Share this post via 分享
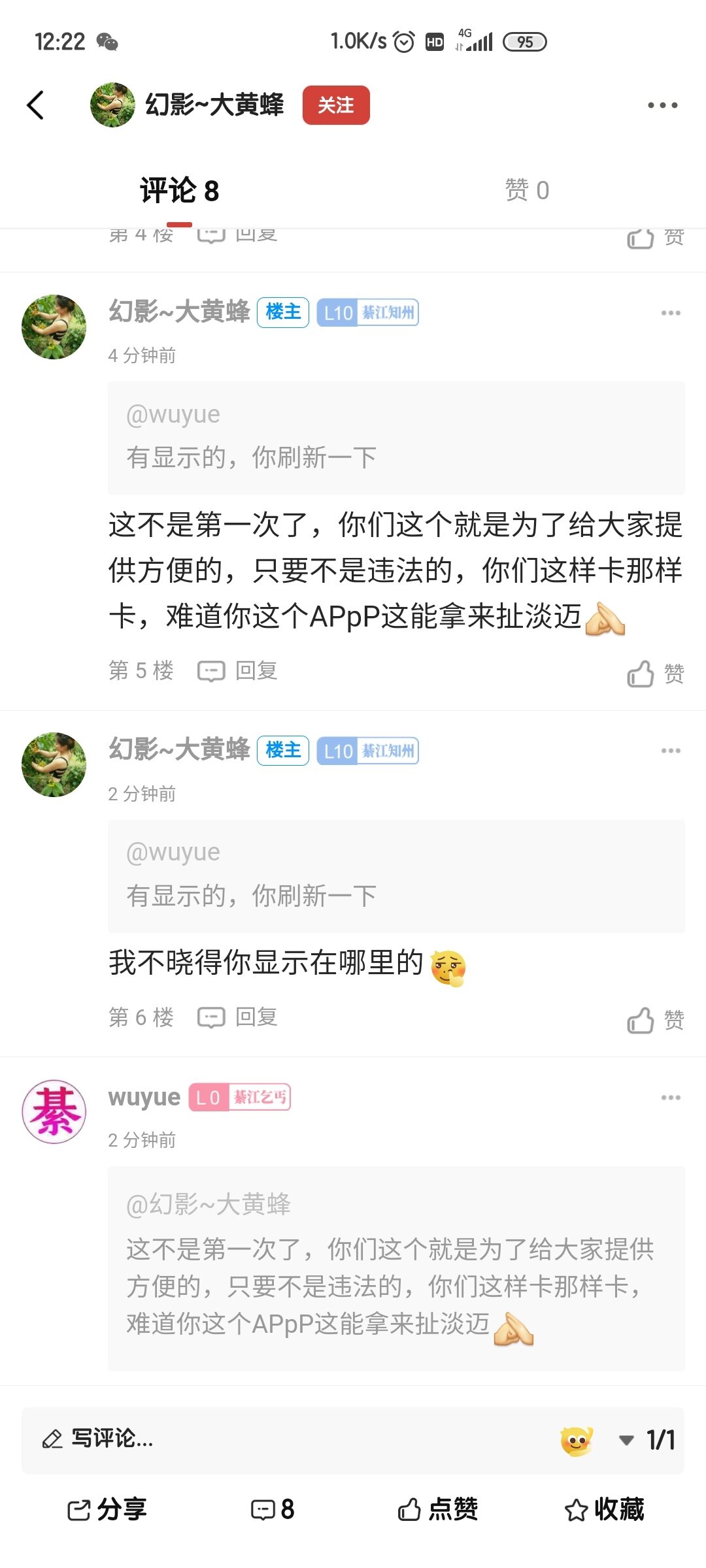The width and height of the screenshot is (706, 1568). point(108,1510)
